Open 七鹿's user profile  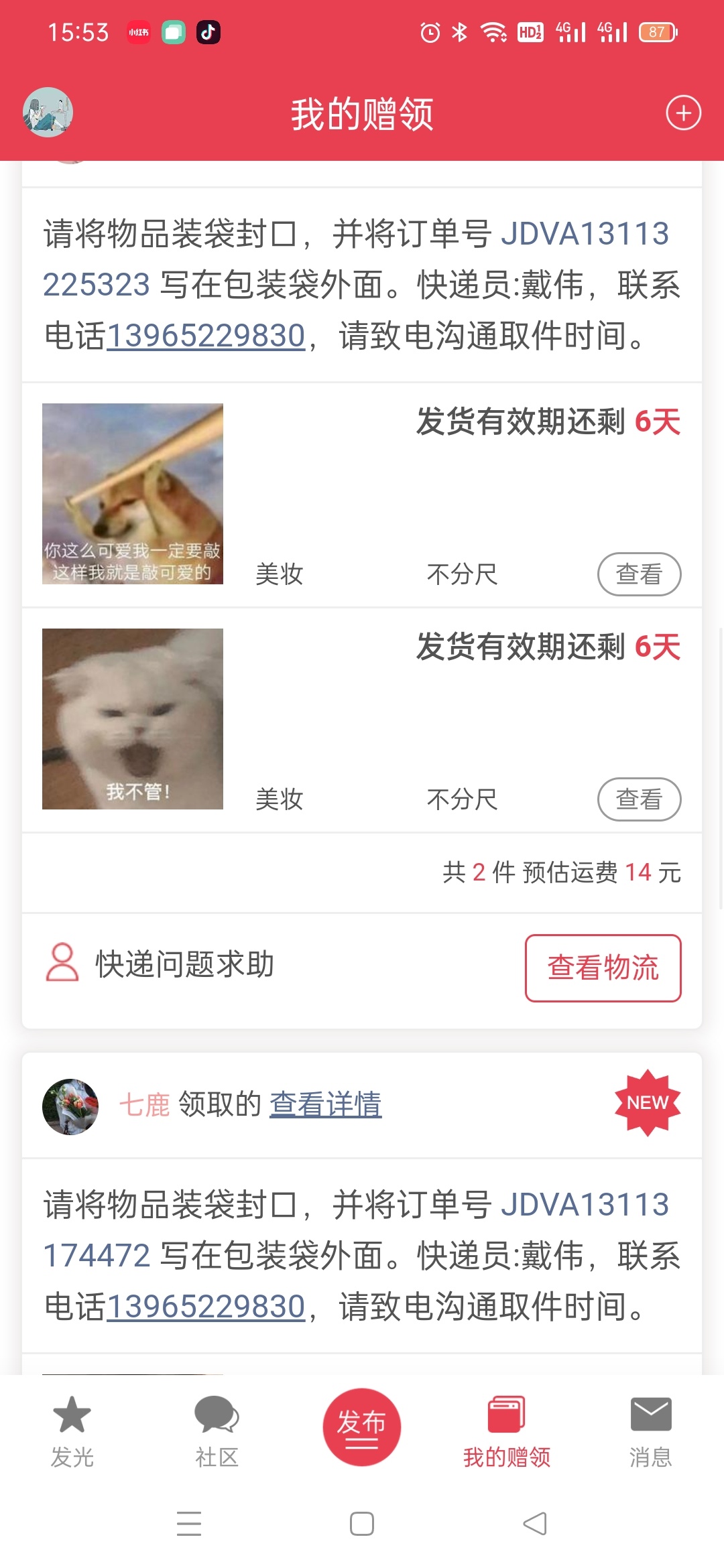pos(70,1106)
